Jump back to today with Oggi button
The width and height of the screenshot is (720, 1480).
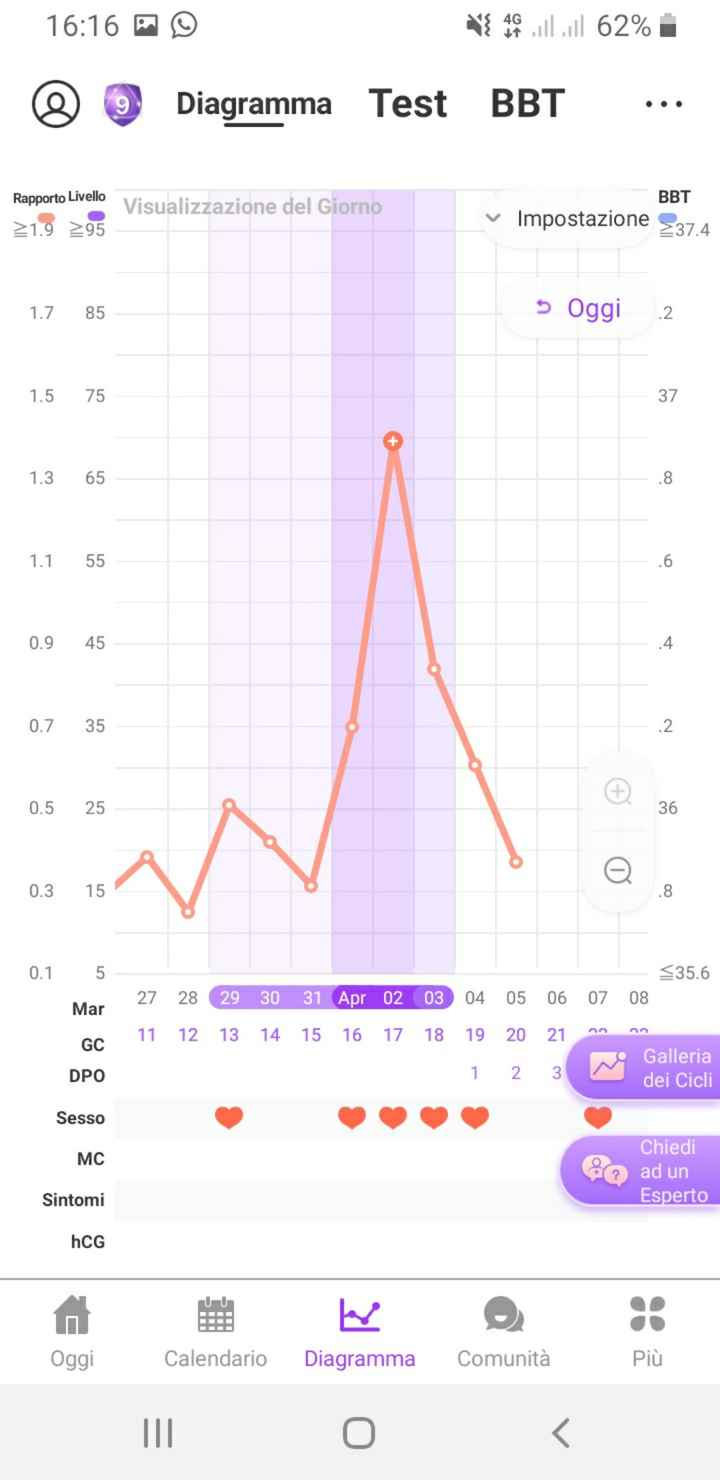tap(579, 308)
